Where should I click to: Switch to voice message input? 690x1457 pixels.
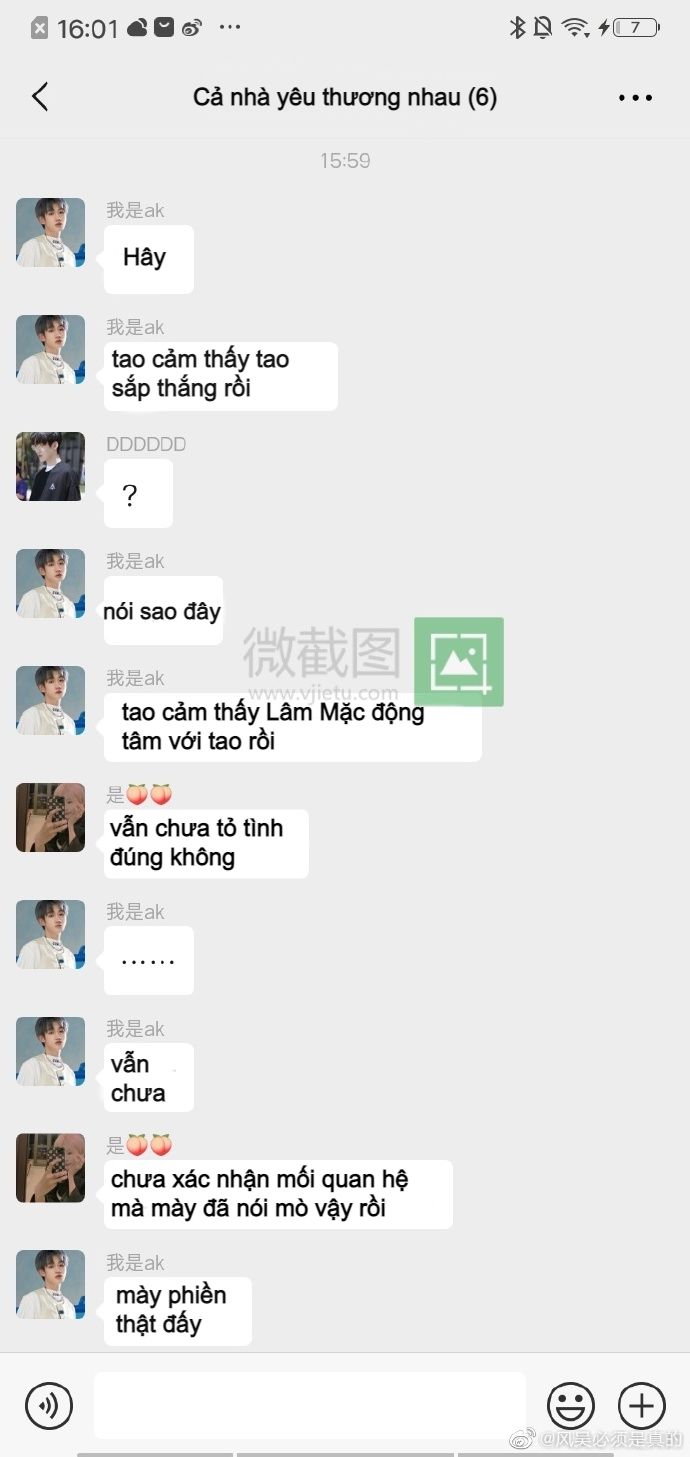[49, 1405]
